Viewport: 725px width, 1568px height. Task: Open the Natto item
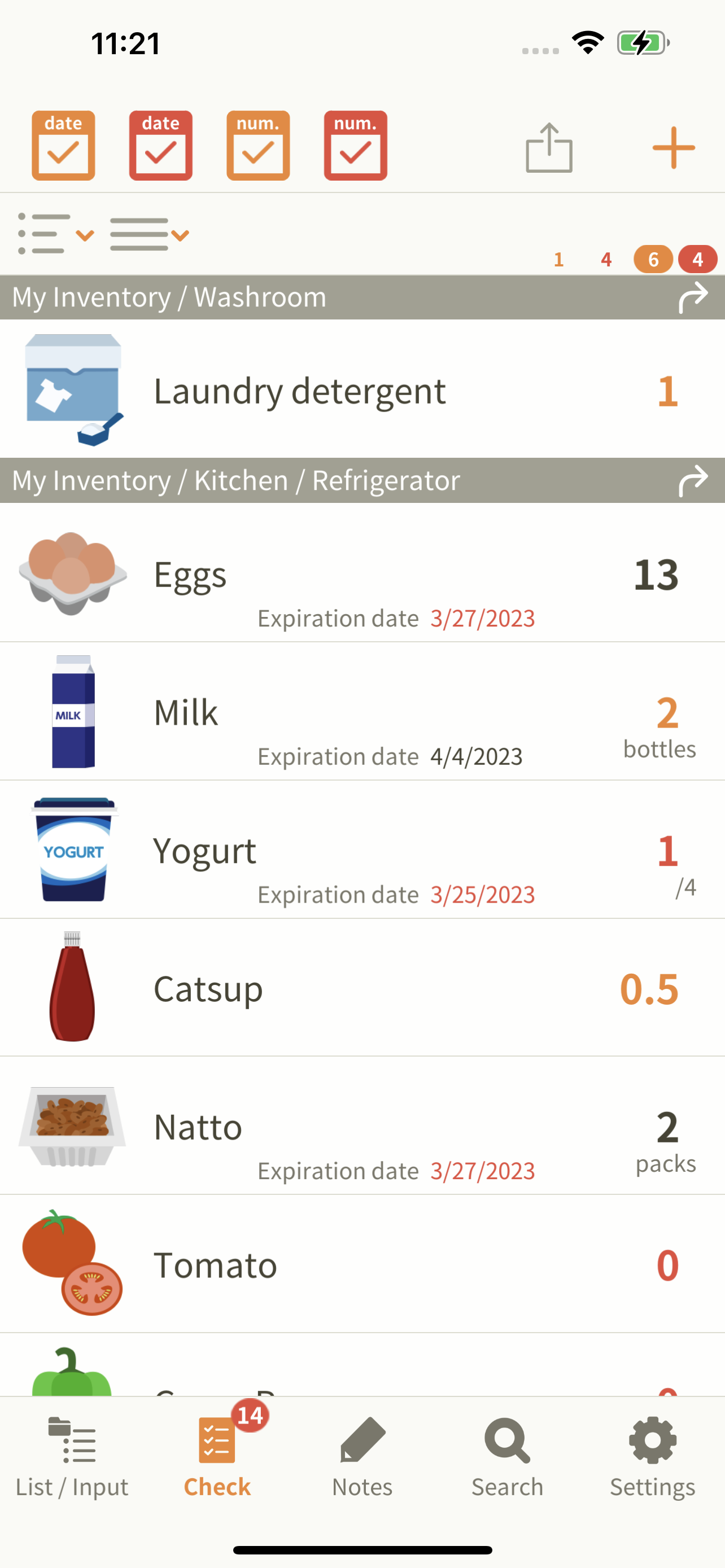point(362,1125)
